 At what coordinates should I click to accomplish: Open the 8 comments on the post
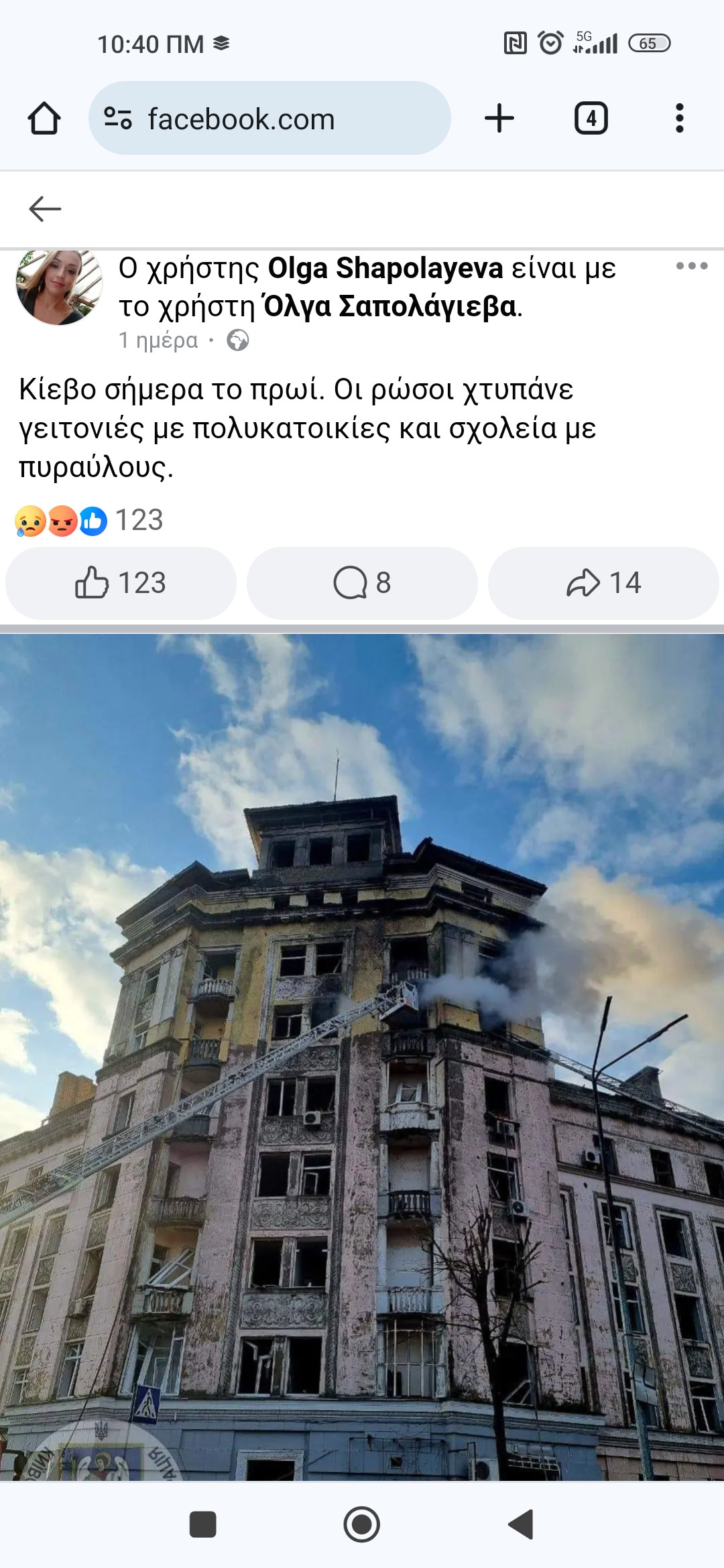[x=362, y=583]
